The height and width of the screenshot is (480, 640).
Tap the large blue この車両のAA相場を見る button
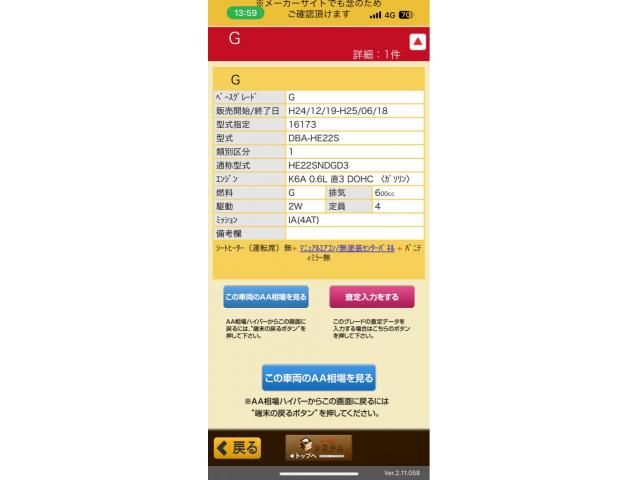[x=319, y=378]
